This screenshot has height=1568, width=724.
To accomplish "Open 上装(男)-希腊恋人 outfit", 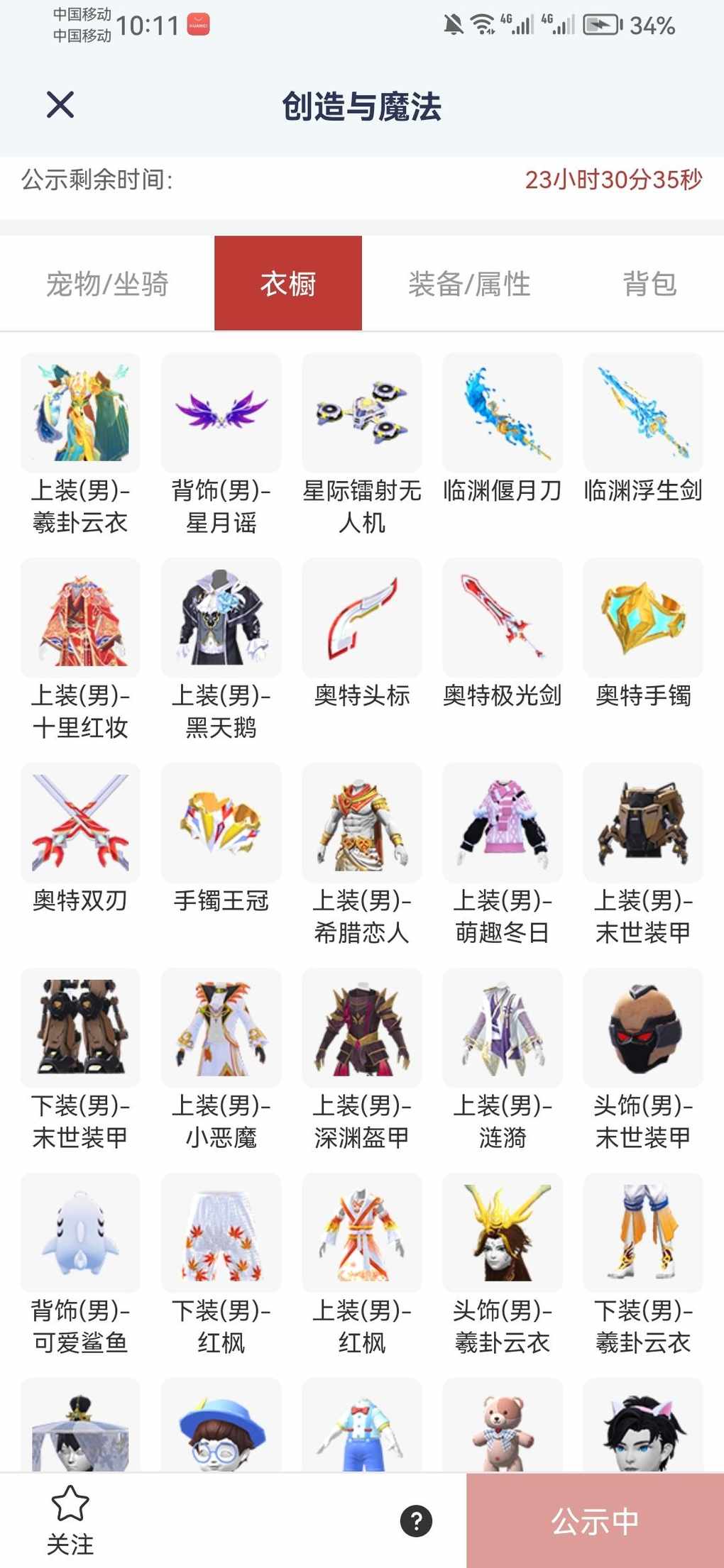I will [x=362, y=823].
